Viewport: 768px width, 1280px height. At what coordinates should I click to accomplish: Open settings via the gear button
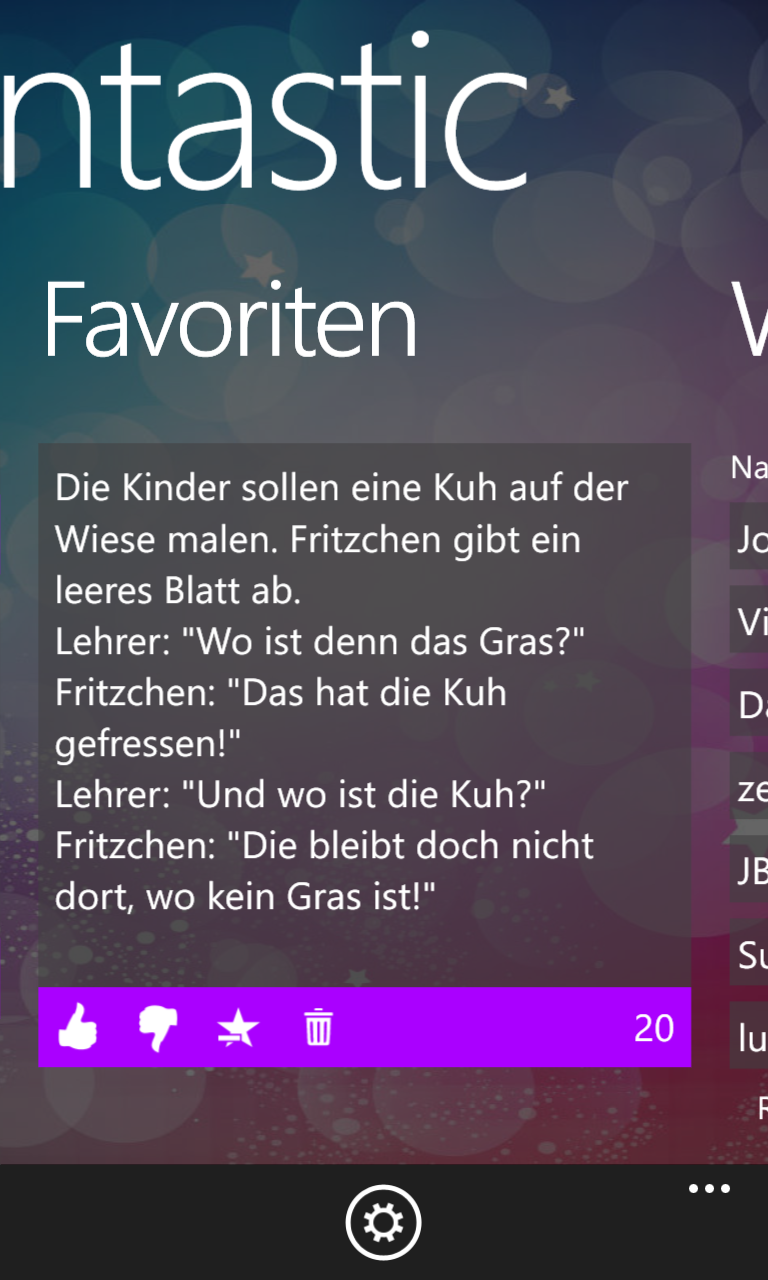click(x=384, y=1222)
